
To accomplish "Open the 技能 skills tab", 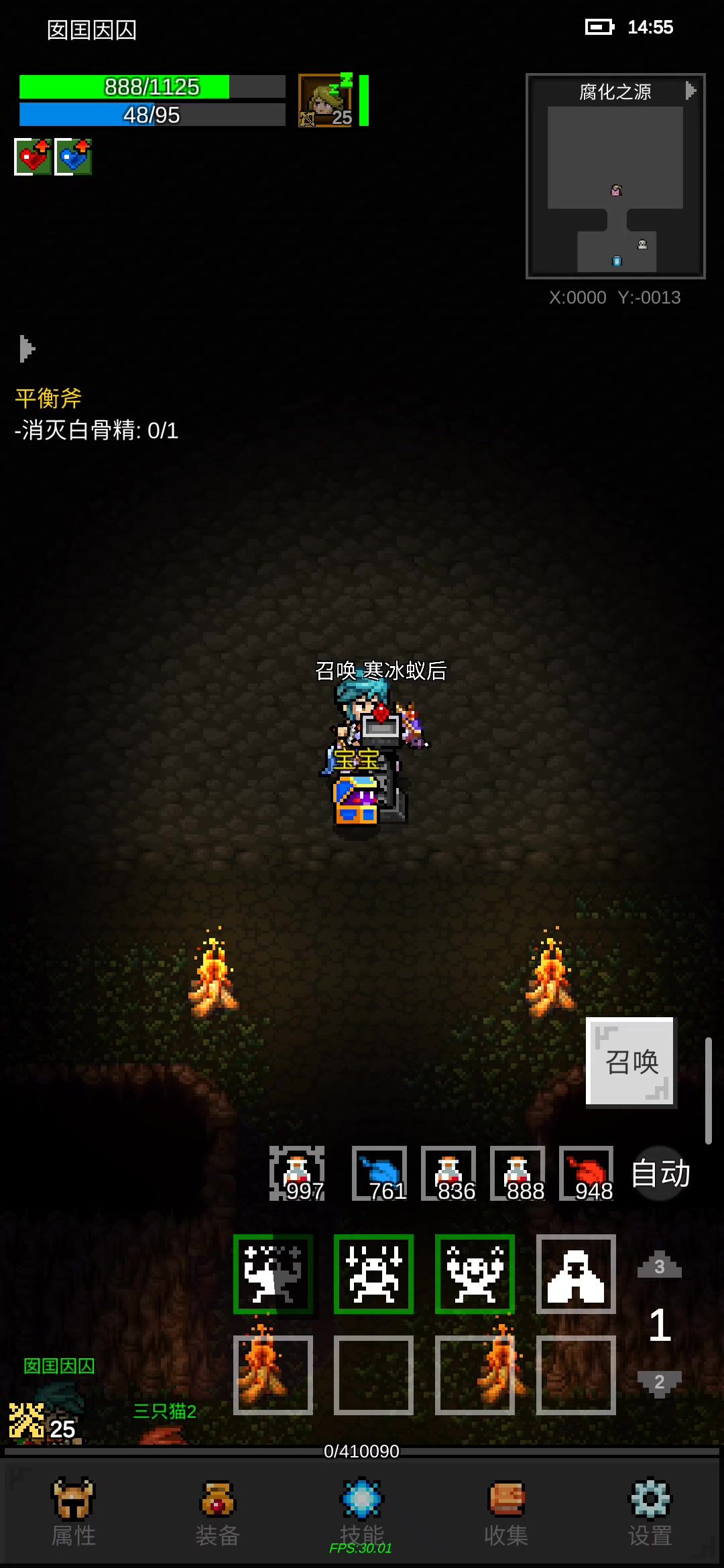I will click(x=361, y=1512).
